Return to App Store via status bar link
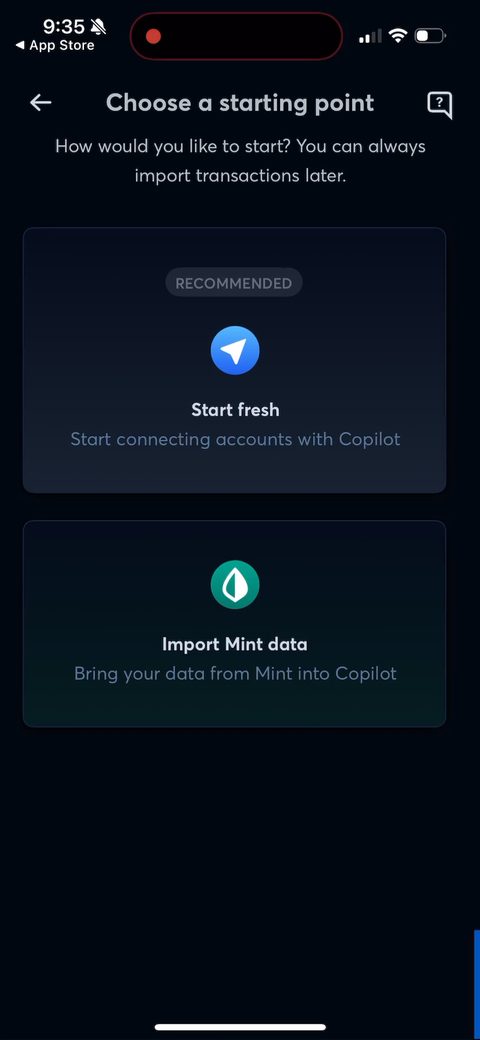 [x=55, y=46]
